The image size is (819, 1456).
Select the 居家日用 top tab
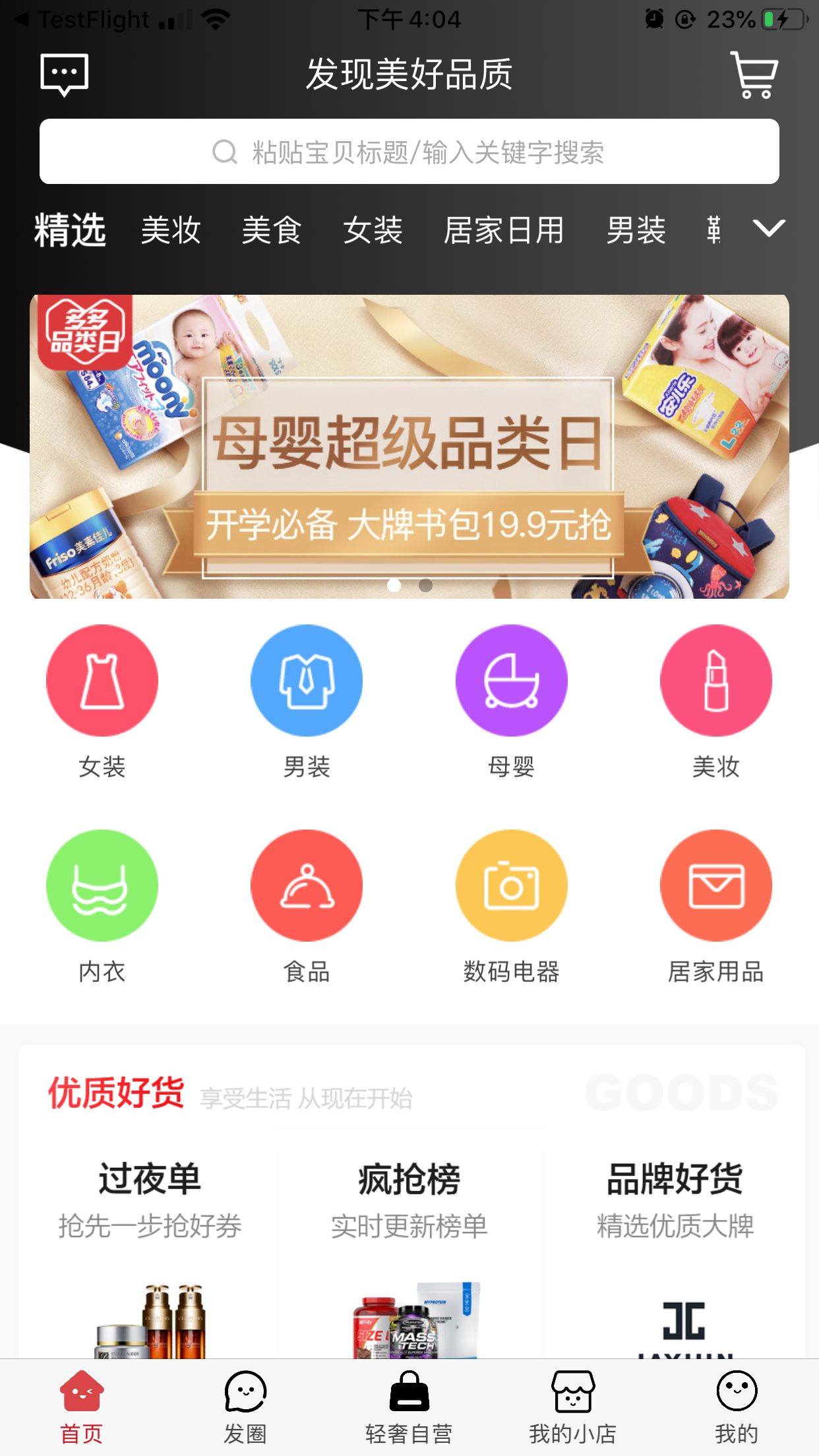click(x=504, y=230)
